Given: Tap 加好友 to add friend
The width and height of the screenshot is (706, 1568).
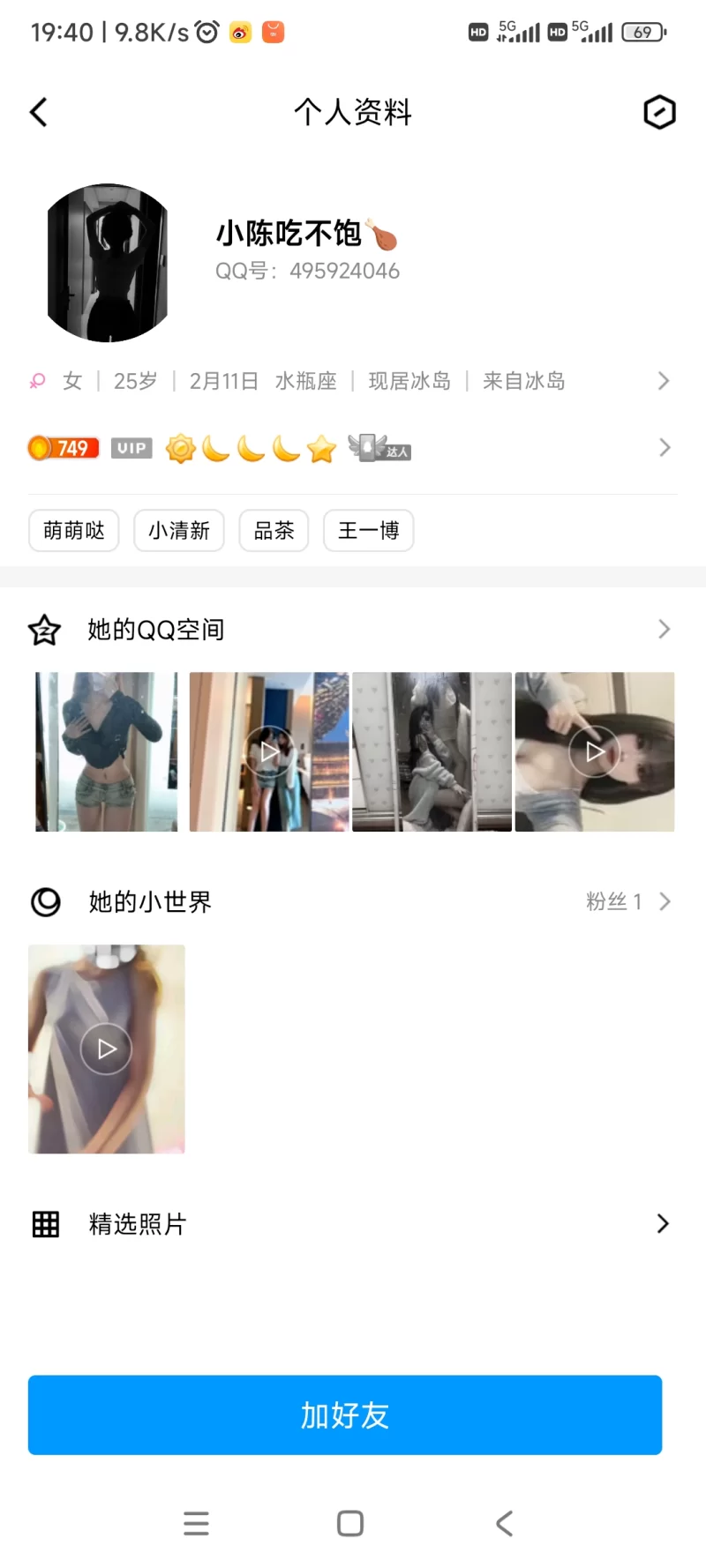Looking at the screenshot, I should click(345, 1415).
